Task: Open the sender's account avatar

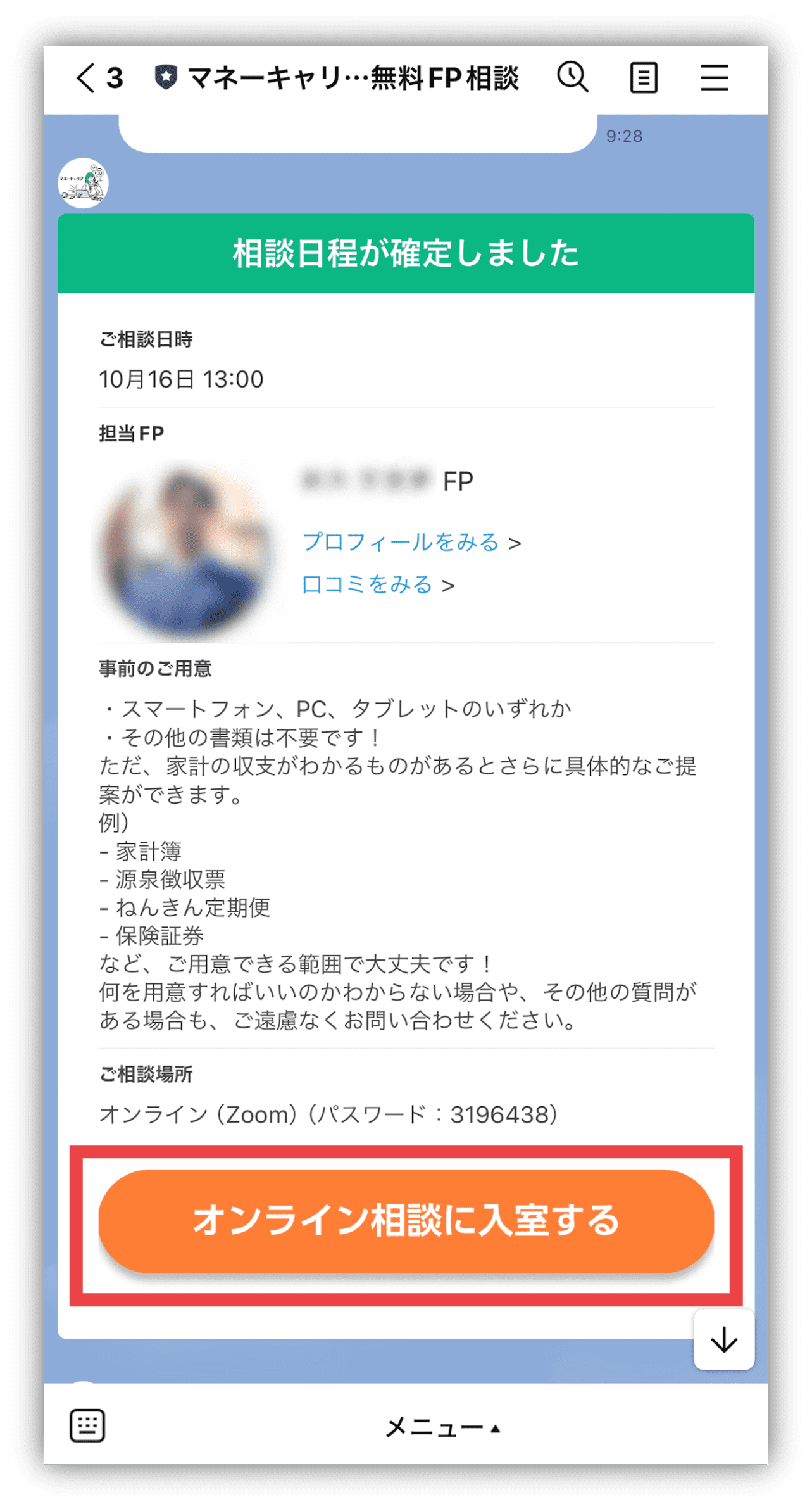Action: click(x=83, y=183)
